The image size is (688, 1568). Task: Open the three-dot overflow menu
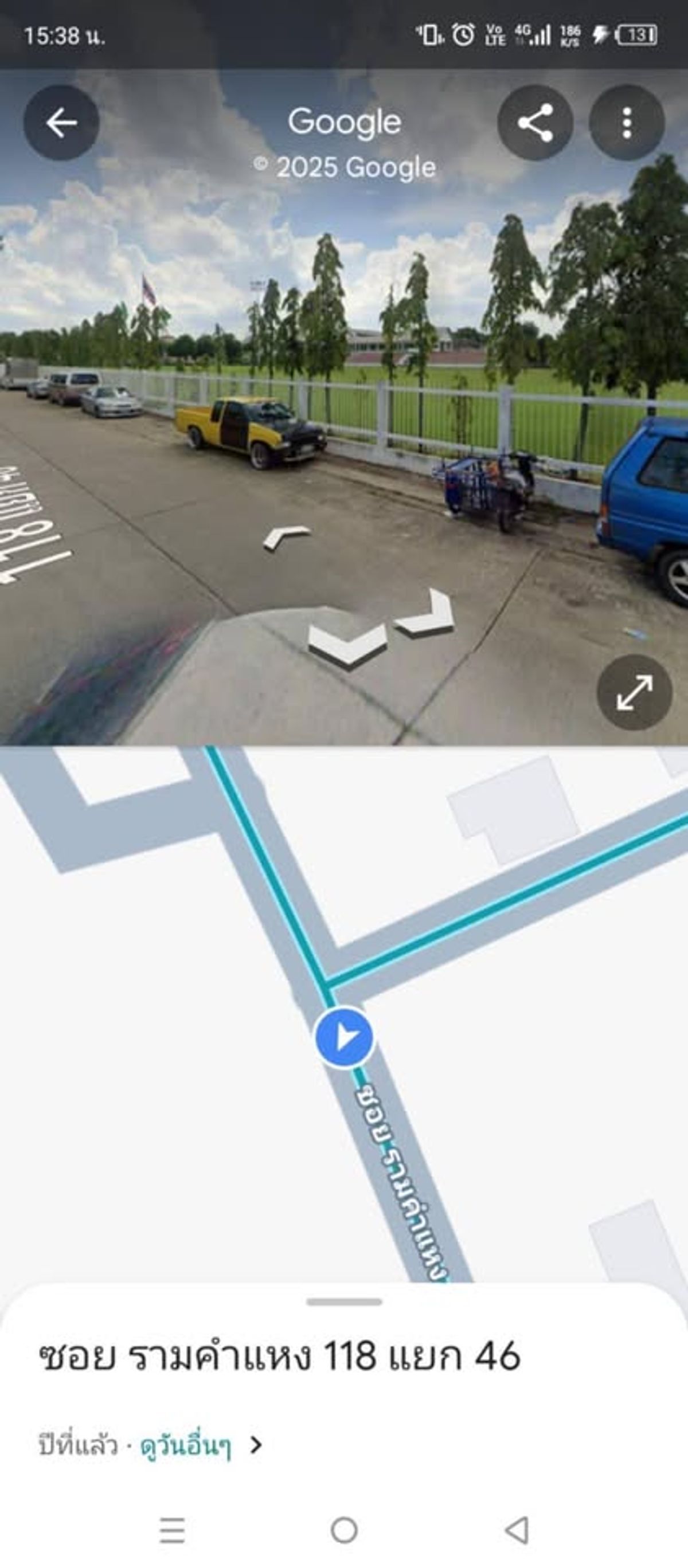[627, 122]
